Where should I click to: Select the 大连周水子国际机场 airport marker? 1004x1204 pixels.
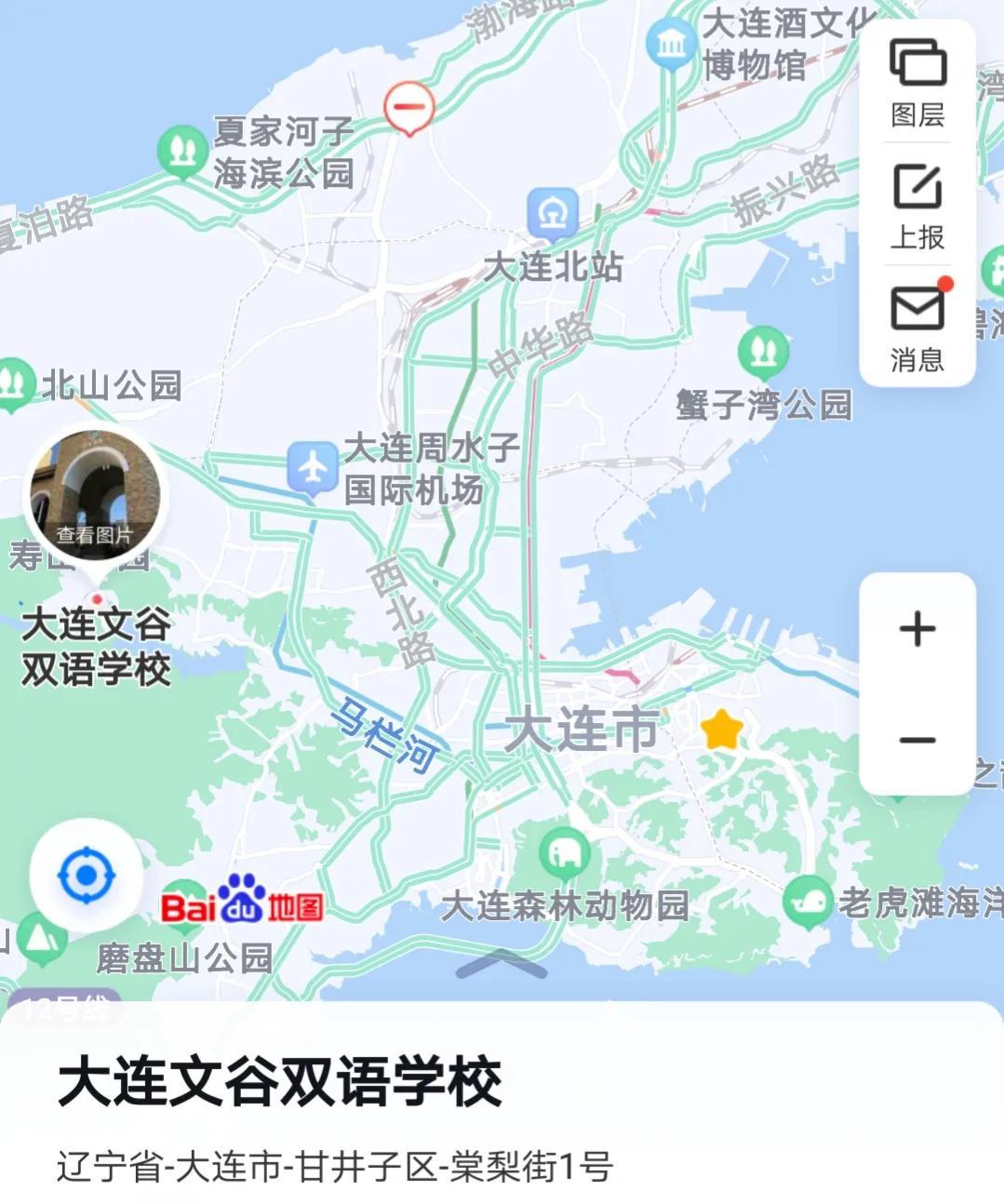pyautogui.click(x=313, y=465)
